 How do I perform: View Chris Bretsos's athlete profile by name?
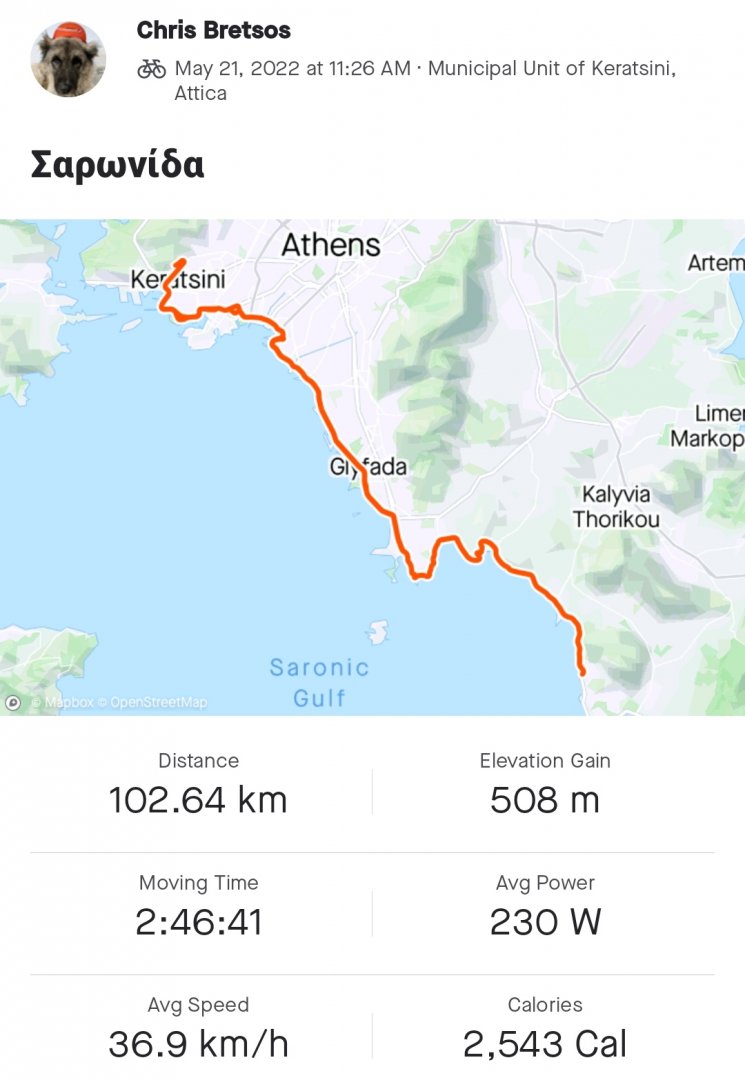click(213, 31)
